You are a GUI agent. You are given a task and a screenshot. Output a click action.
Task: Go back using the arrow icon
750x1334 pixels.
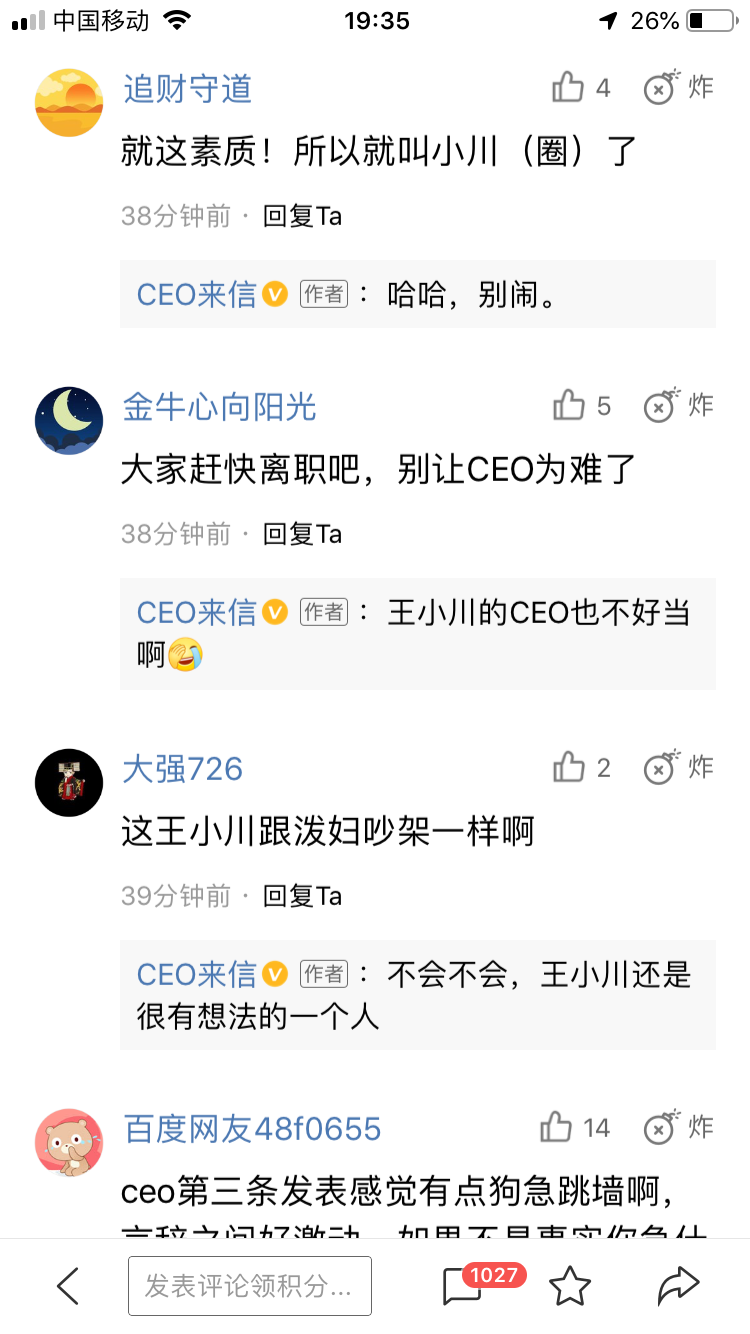point(68,1286)
